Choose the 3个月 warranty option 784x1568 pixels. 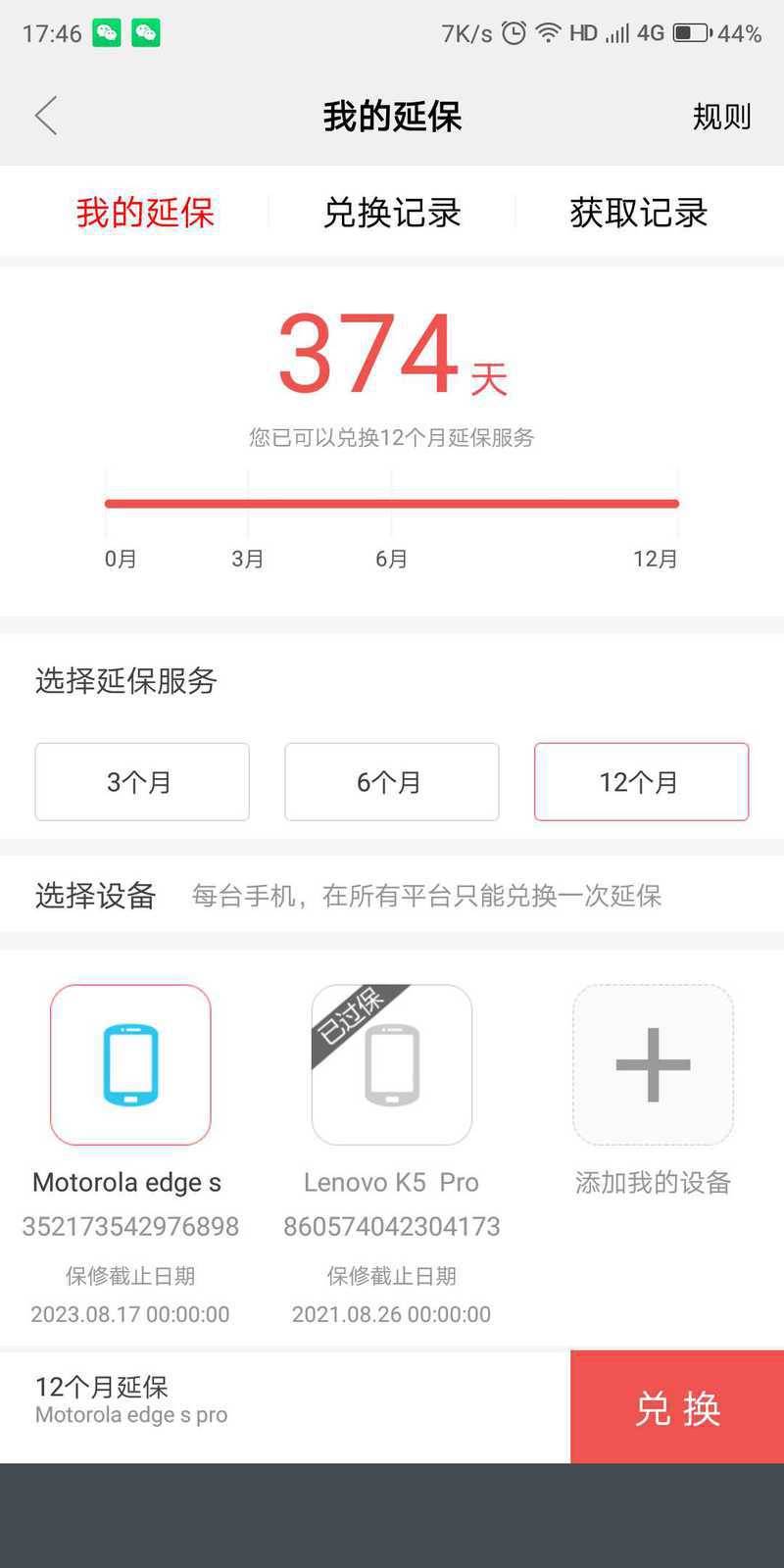pyautogui.click(x=142, y=782)
